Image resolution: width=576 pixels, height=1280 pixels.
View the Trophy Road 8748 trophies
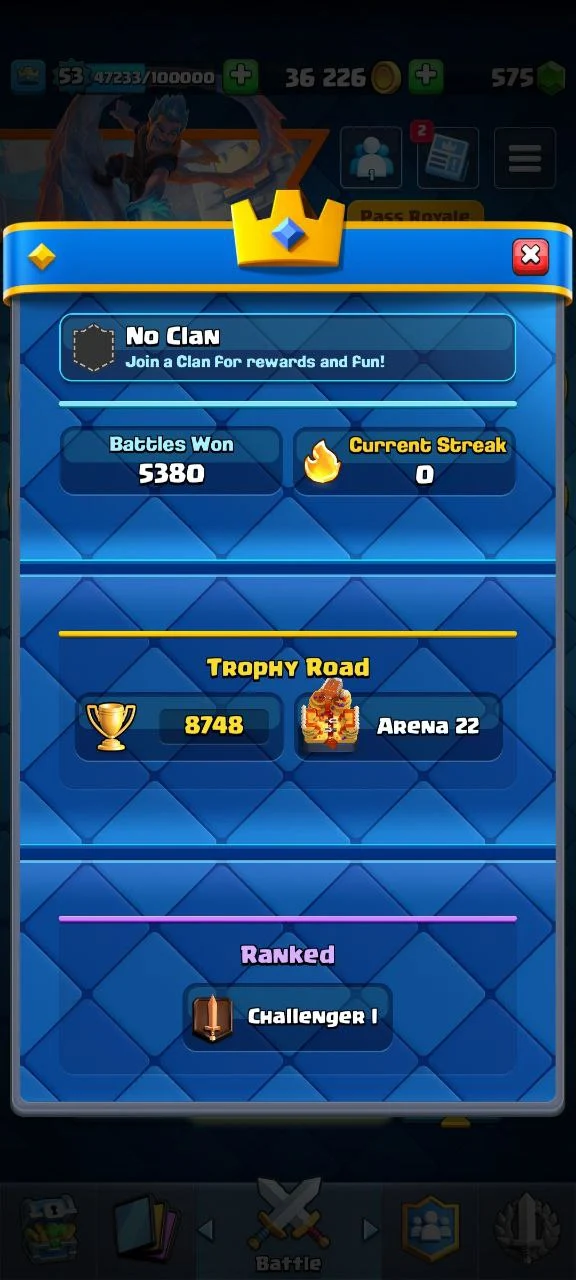pyautogui.click(x=178, y=727)
